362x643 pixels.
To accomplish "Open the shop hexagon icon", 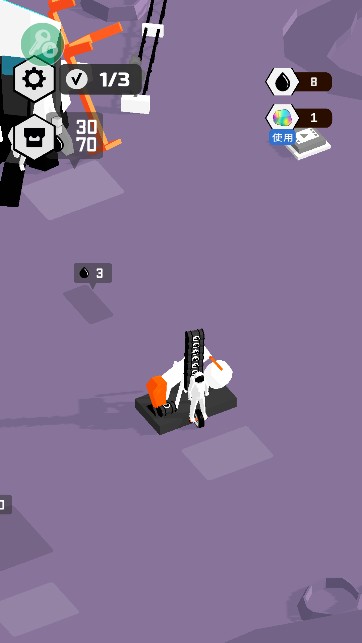I will (x=34, y=138).
